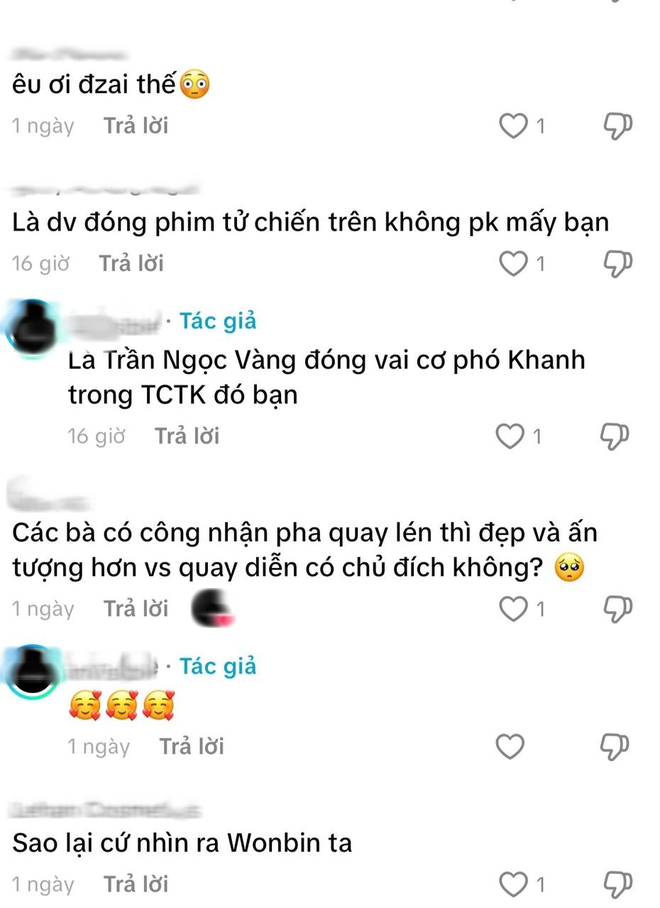Like the comment 'Sao lại cứ nhìn ra Wonbin ta'

coord(512,884)
